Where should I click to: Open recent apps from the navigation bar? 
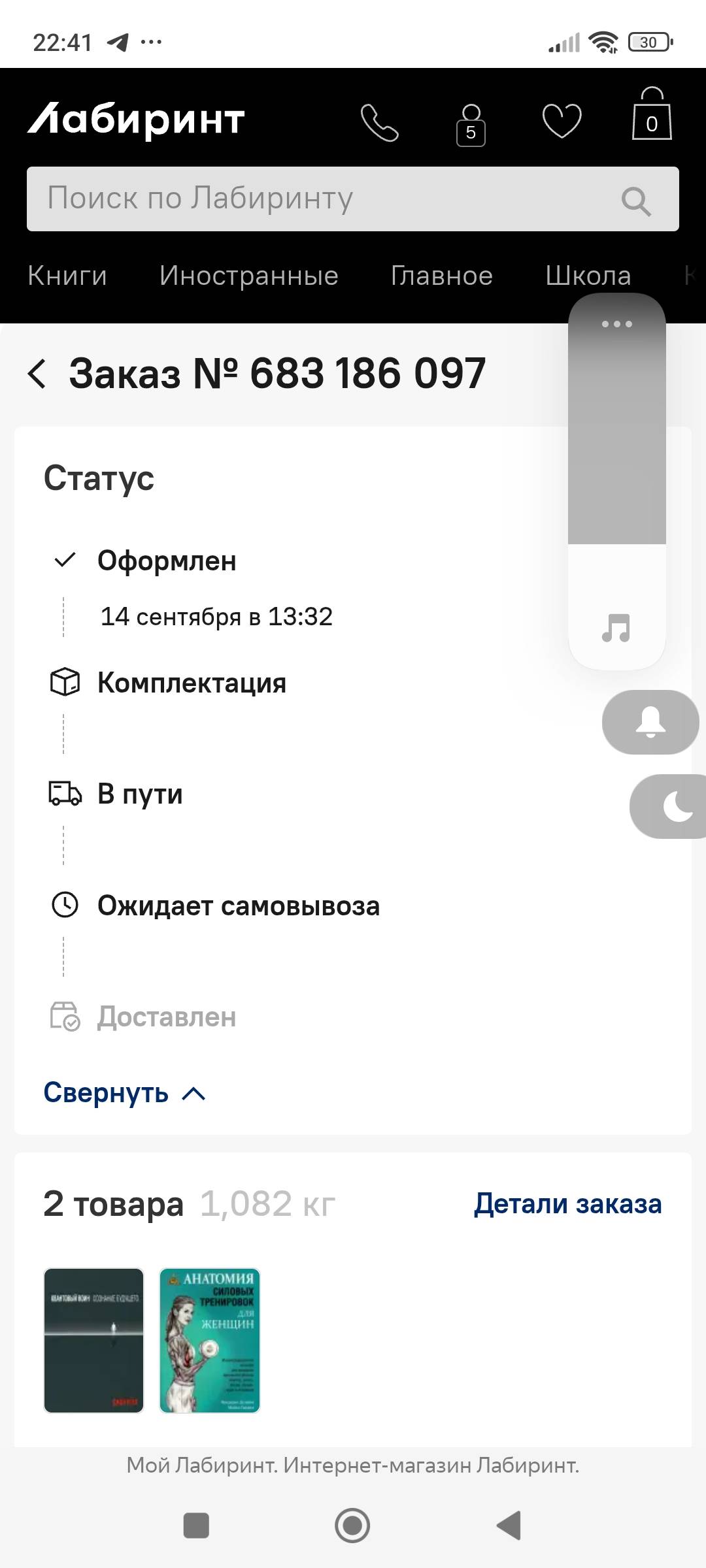[196, 1526]
